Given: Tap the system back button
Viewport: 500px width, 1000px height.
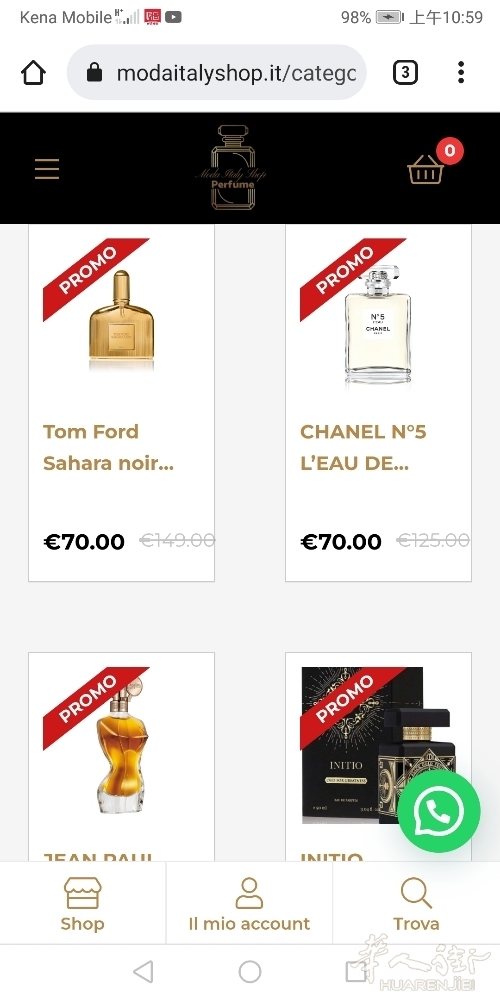Looking at the screenshot, I should 143,972.
